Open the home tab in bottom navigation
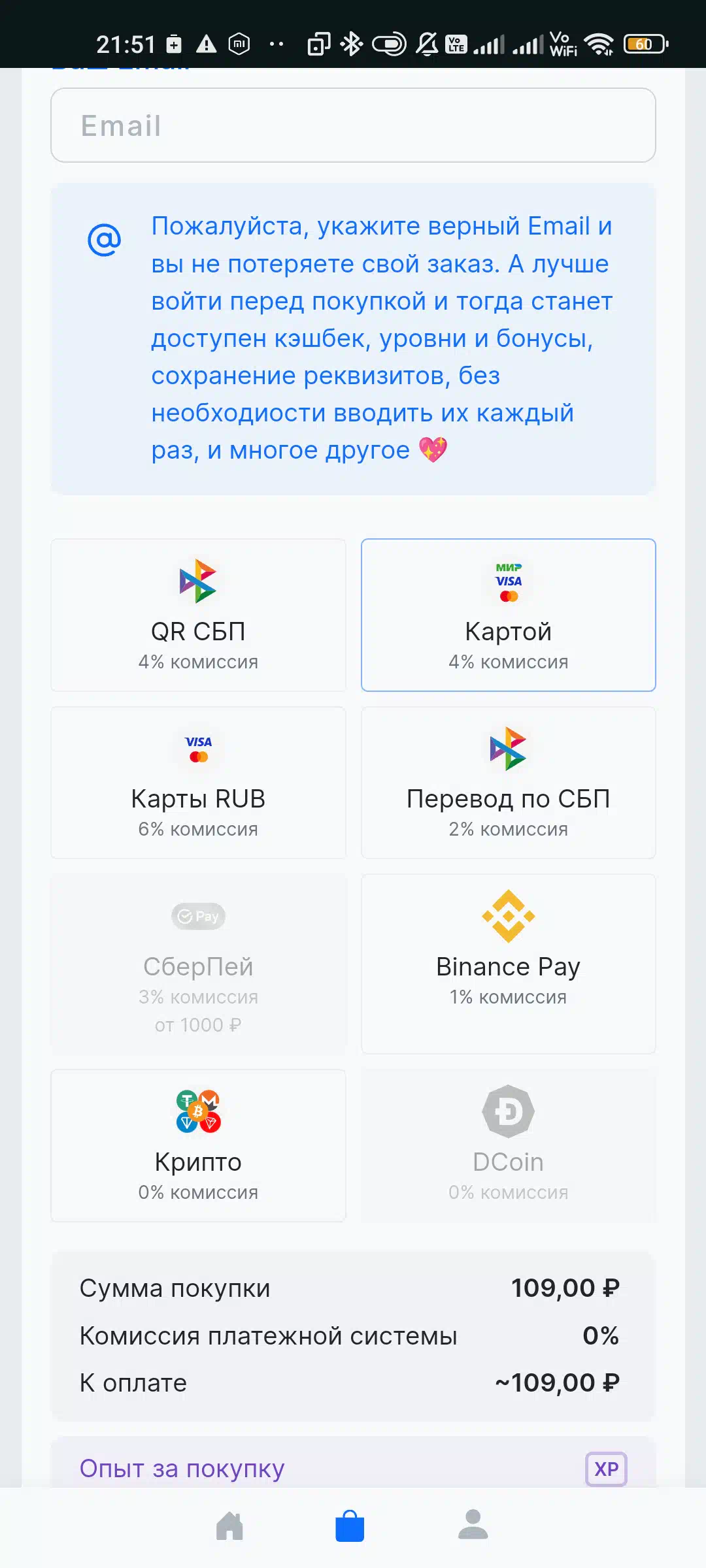This screenshot has width=706, height=1568. (x=229, y=1526)
